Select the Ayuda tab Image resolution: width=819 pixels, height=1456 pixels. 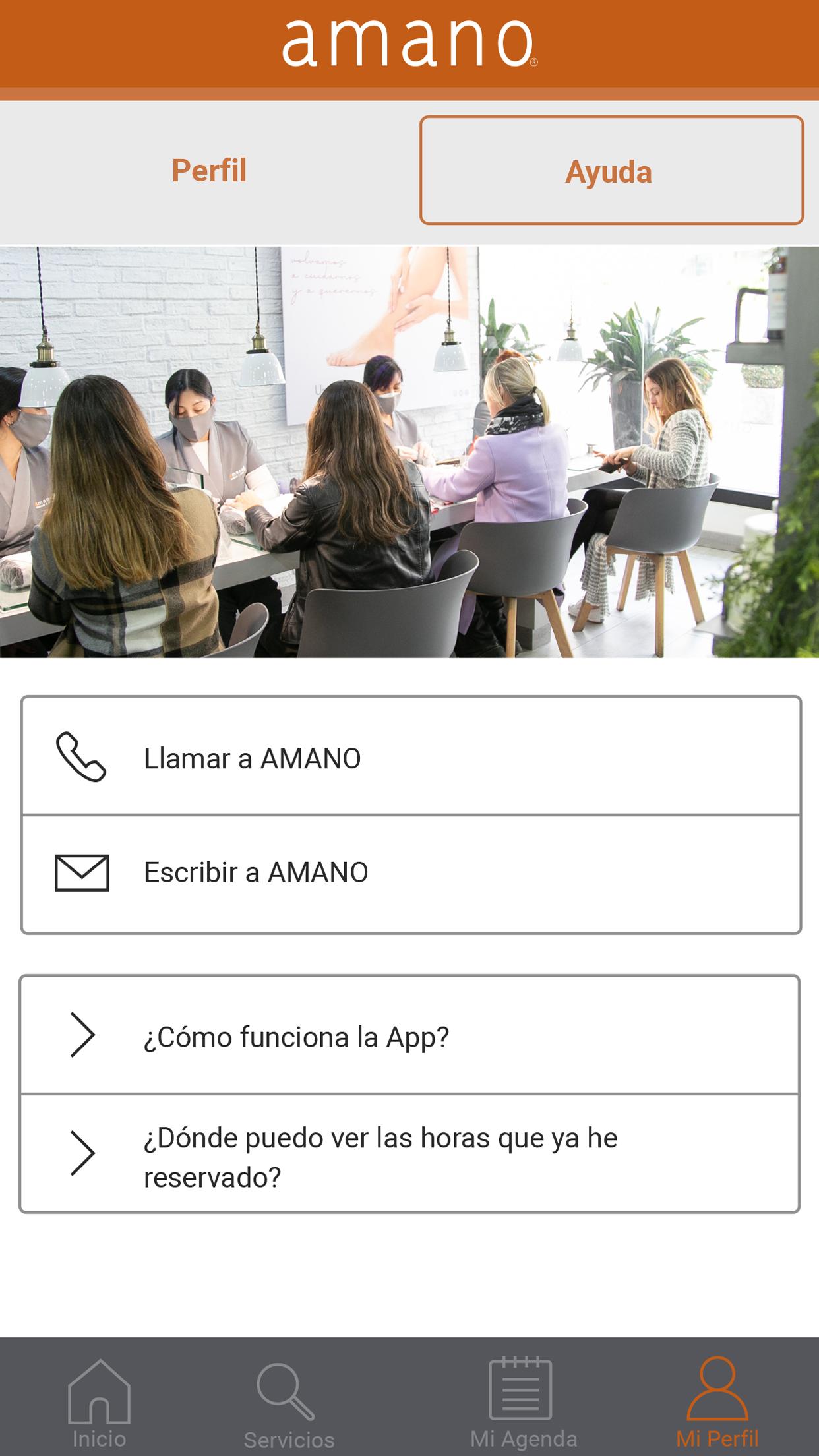611,170
